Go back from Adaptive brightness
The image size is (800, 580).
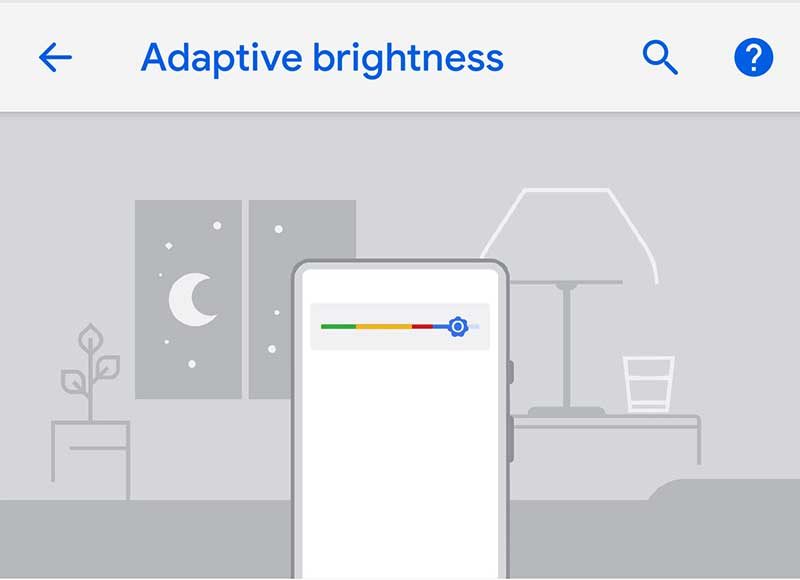point(55,58)
